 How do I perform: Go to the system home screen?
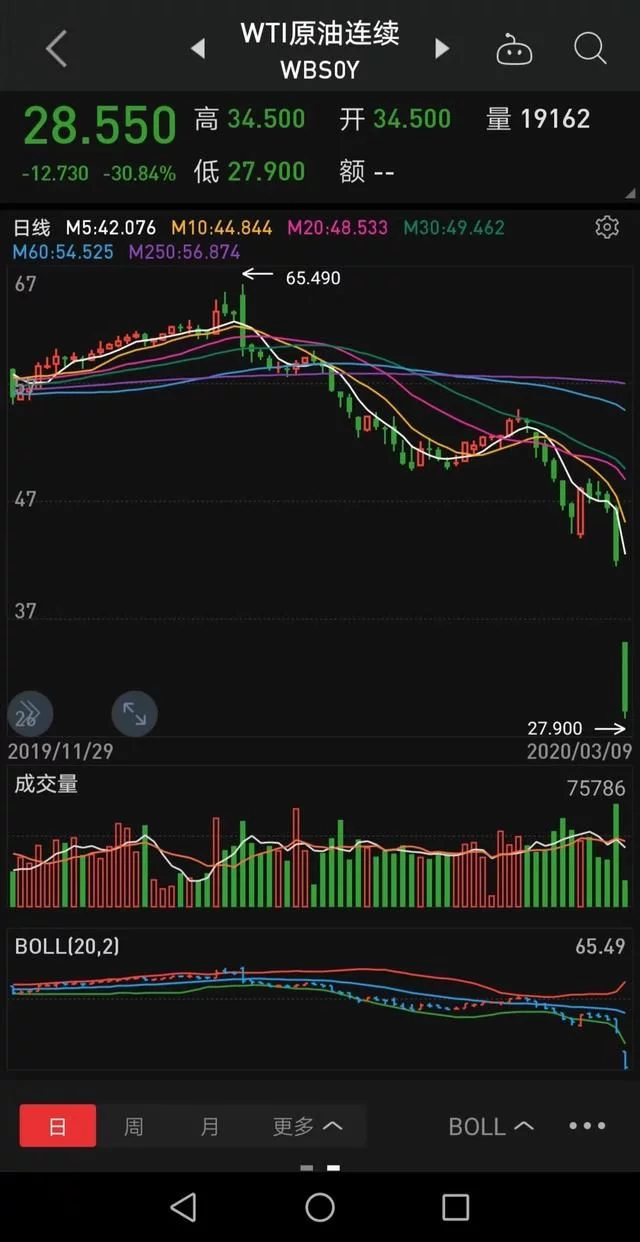point(320,1207)
